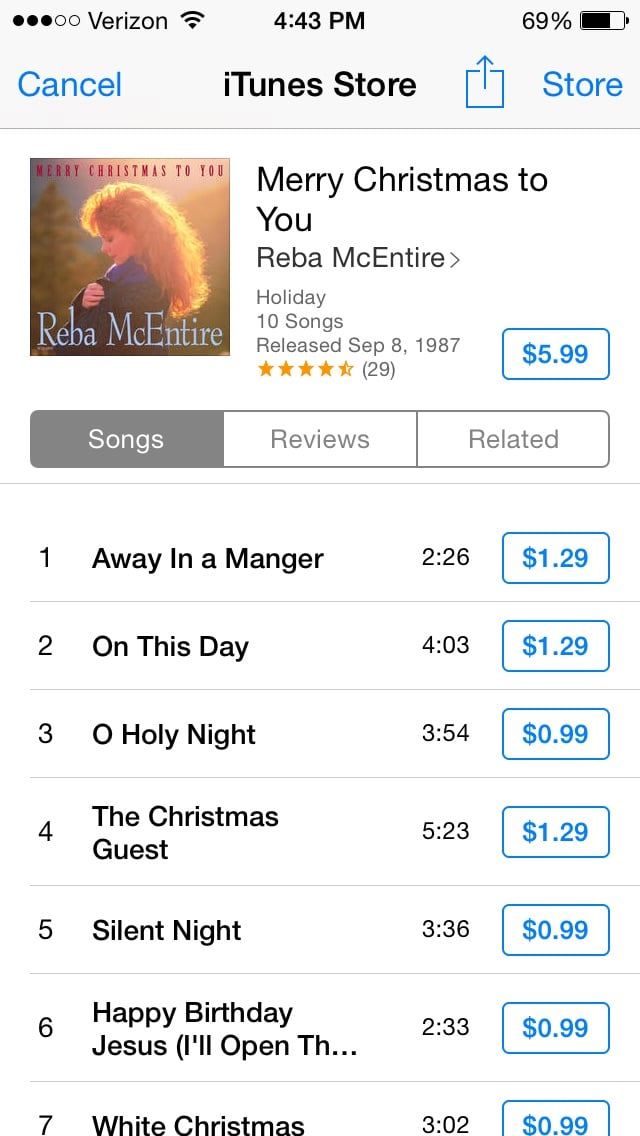Open the Store button
This screenshot has height=1136, width=640.
(583, 84)
